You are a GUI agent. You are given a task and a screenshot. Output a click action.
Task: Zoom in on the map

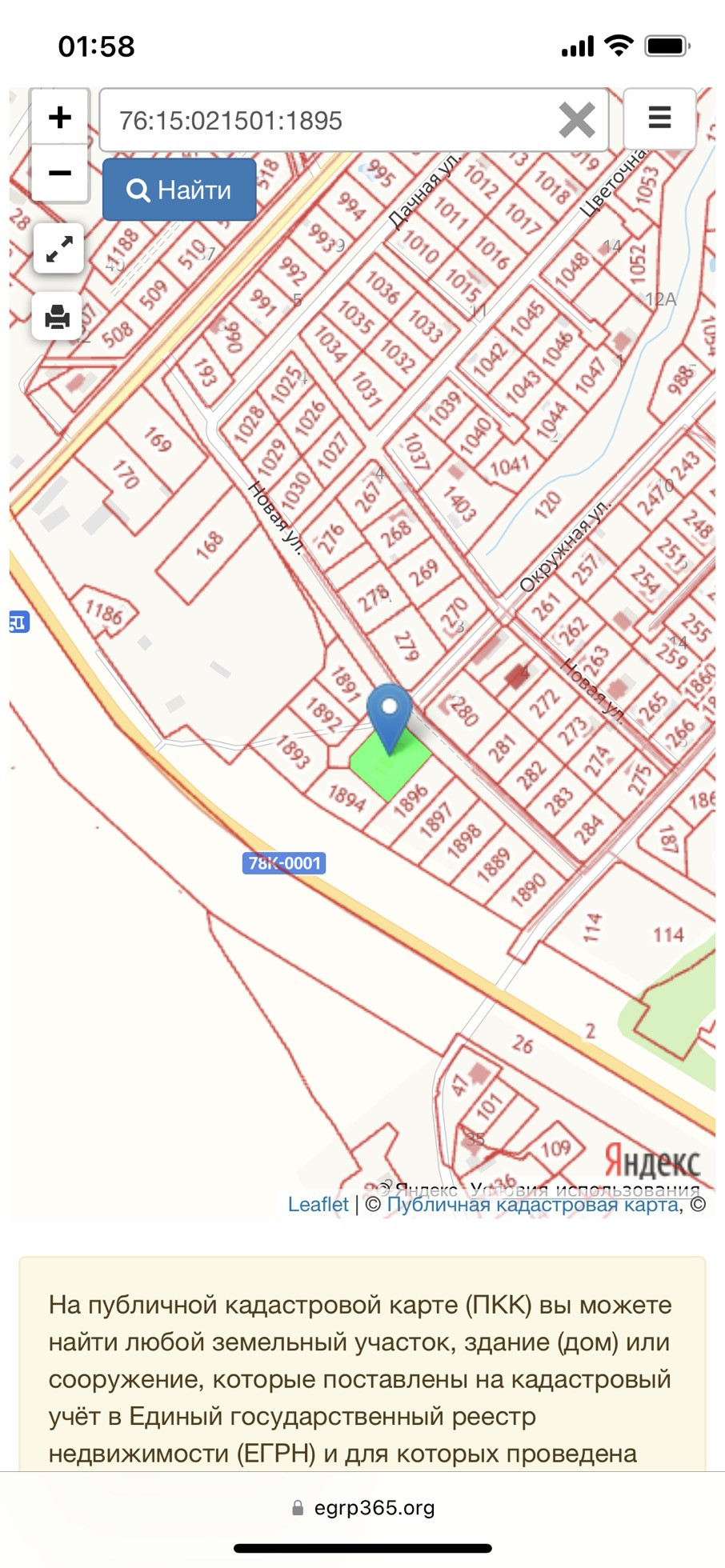[59, 118]
